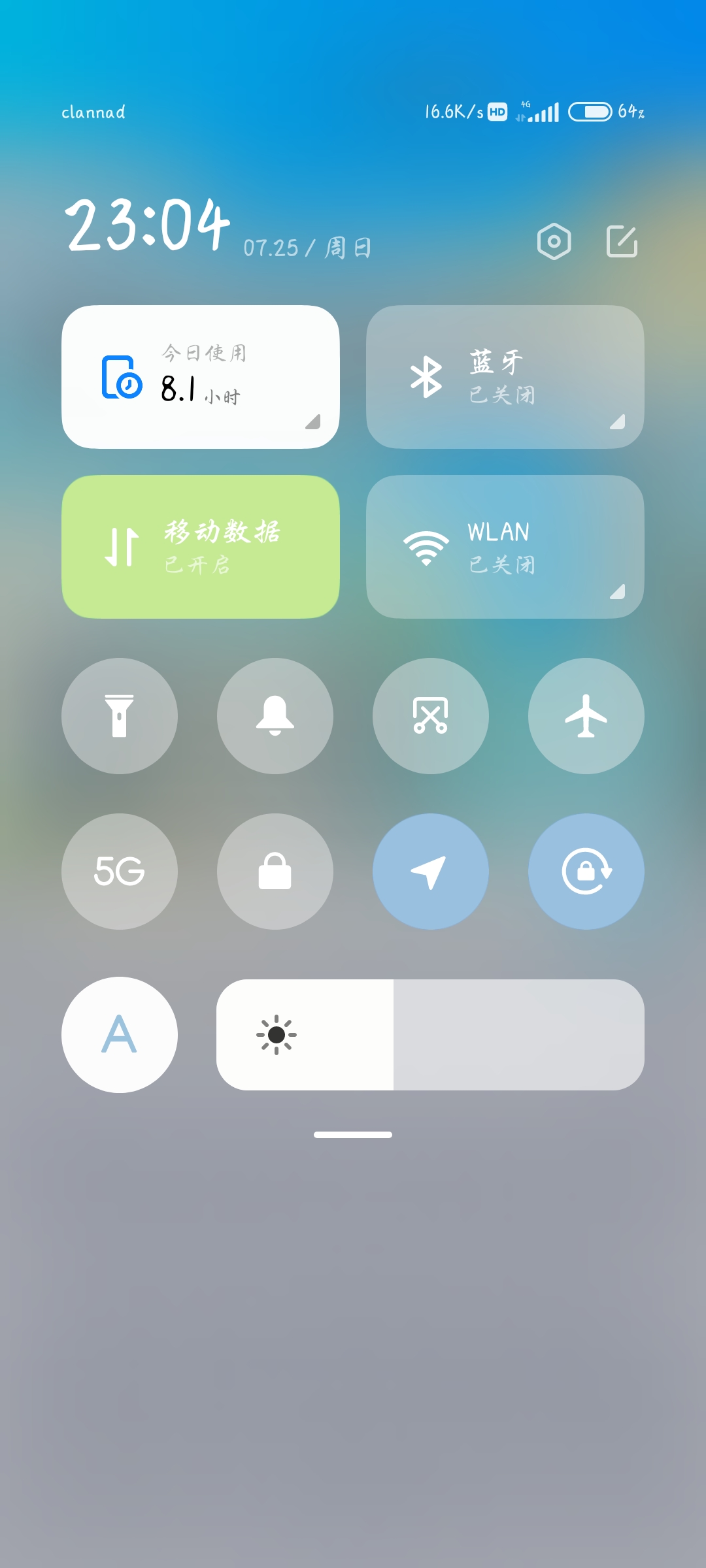Enable airplane mode
The width and height of the screenshot is (706, 1568).
tap(586, 716)
